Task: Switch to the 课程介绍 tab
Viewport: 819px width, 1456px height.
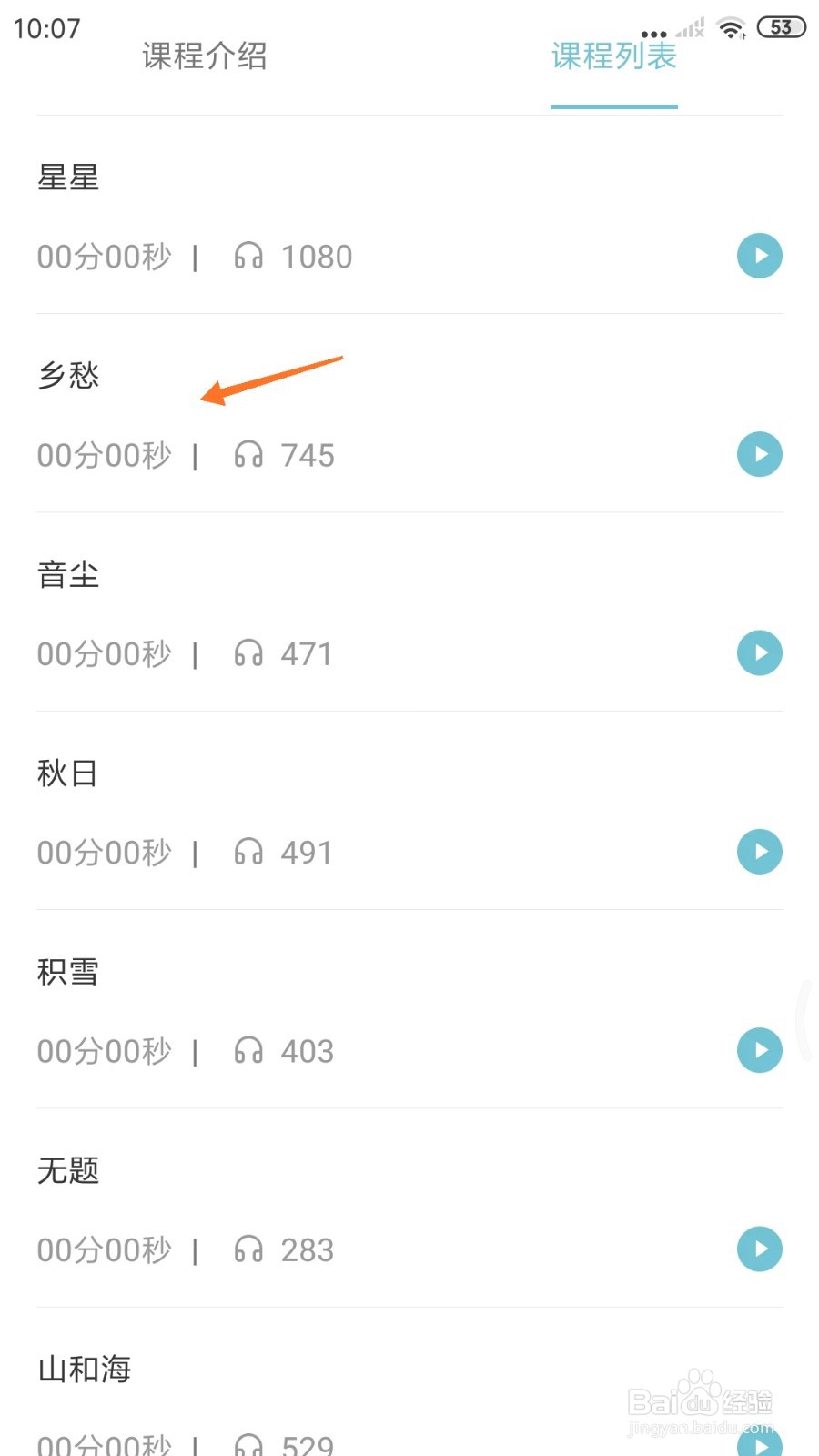Action: coord(205,56)
